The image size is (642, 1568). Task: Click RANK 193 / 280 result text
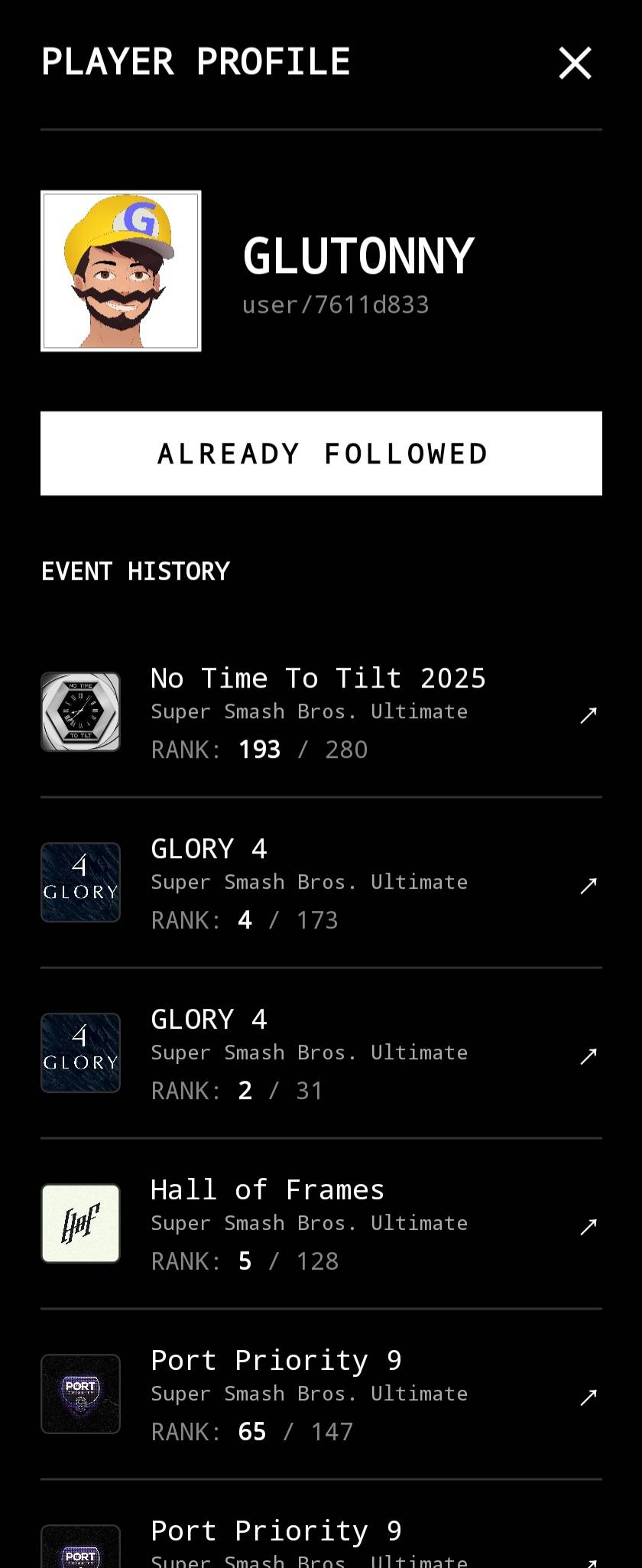click(x=259, y=750)
